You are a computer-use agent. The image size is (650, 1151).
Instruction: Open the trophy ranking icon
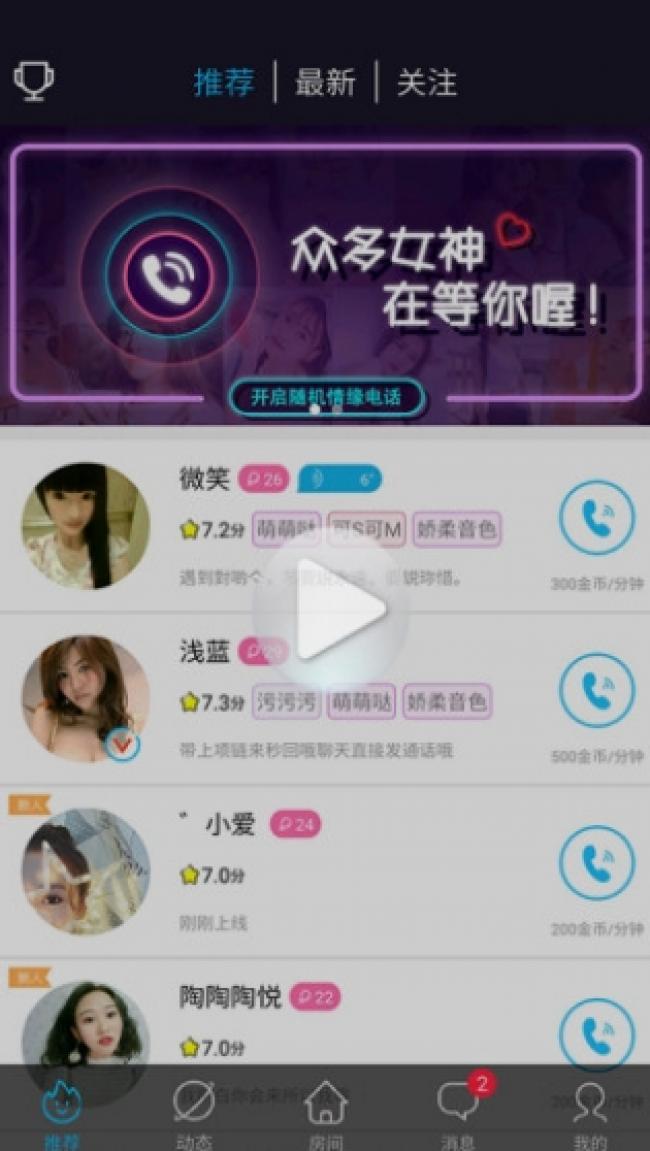(x=33, y=81)
